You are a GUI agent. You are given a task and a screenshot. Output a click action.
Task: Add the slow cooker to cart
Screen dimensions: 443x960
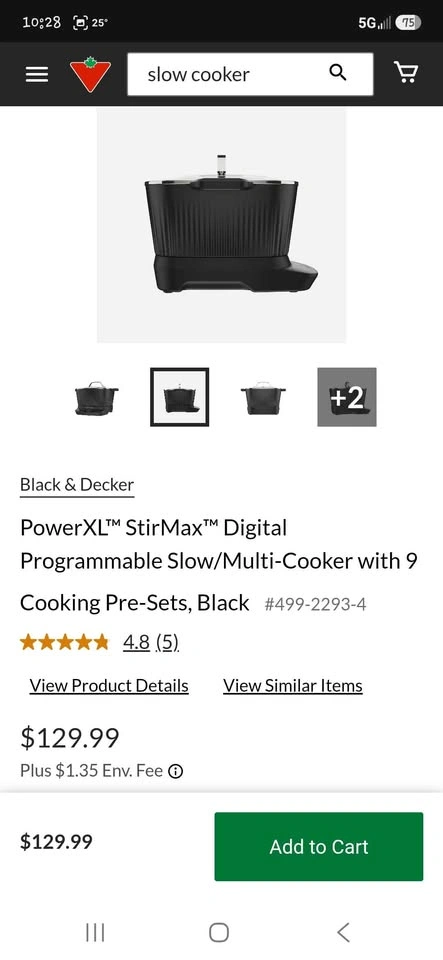pos(319,847)
